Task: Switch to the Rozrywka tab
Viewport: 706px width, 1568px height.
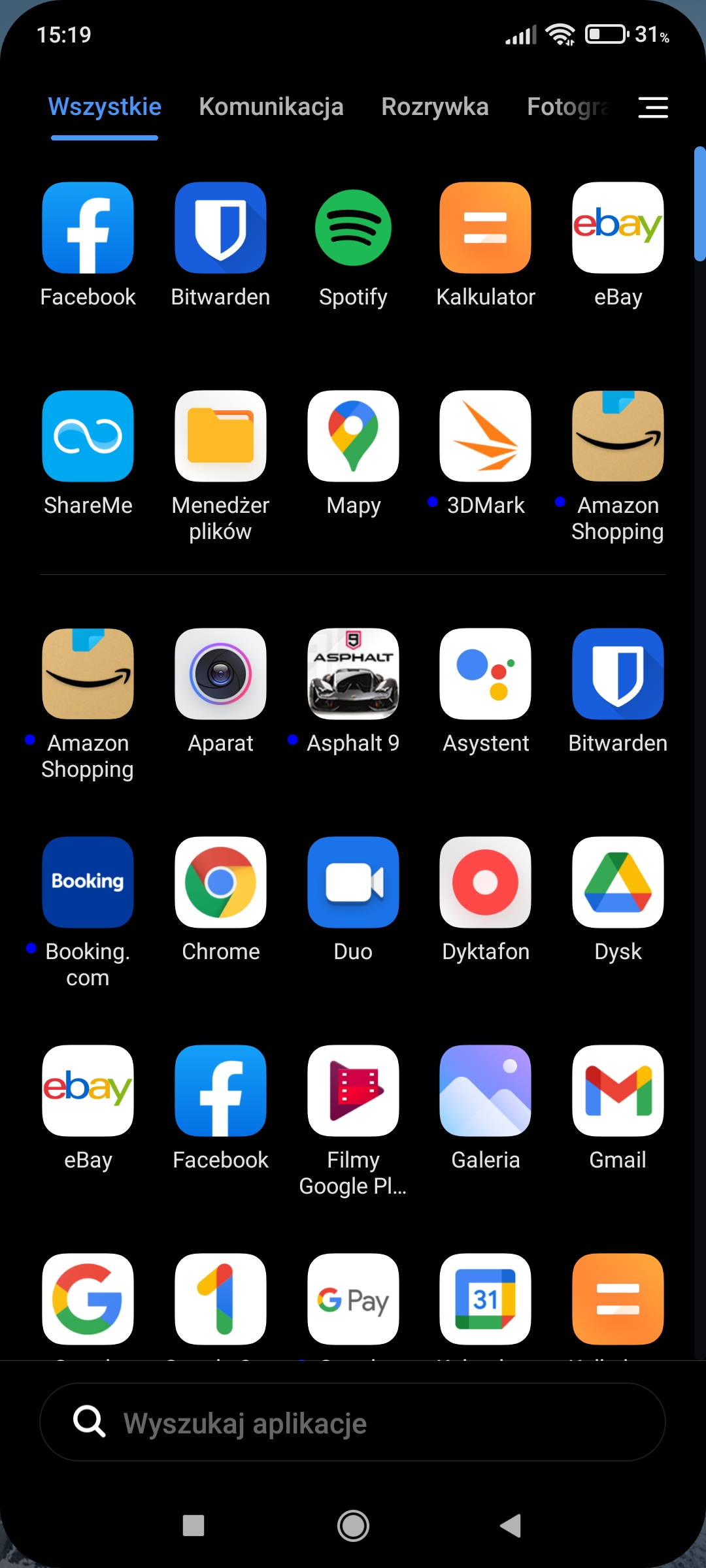Action: 435,106
